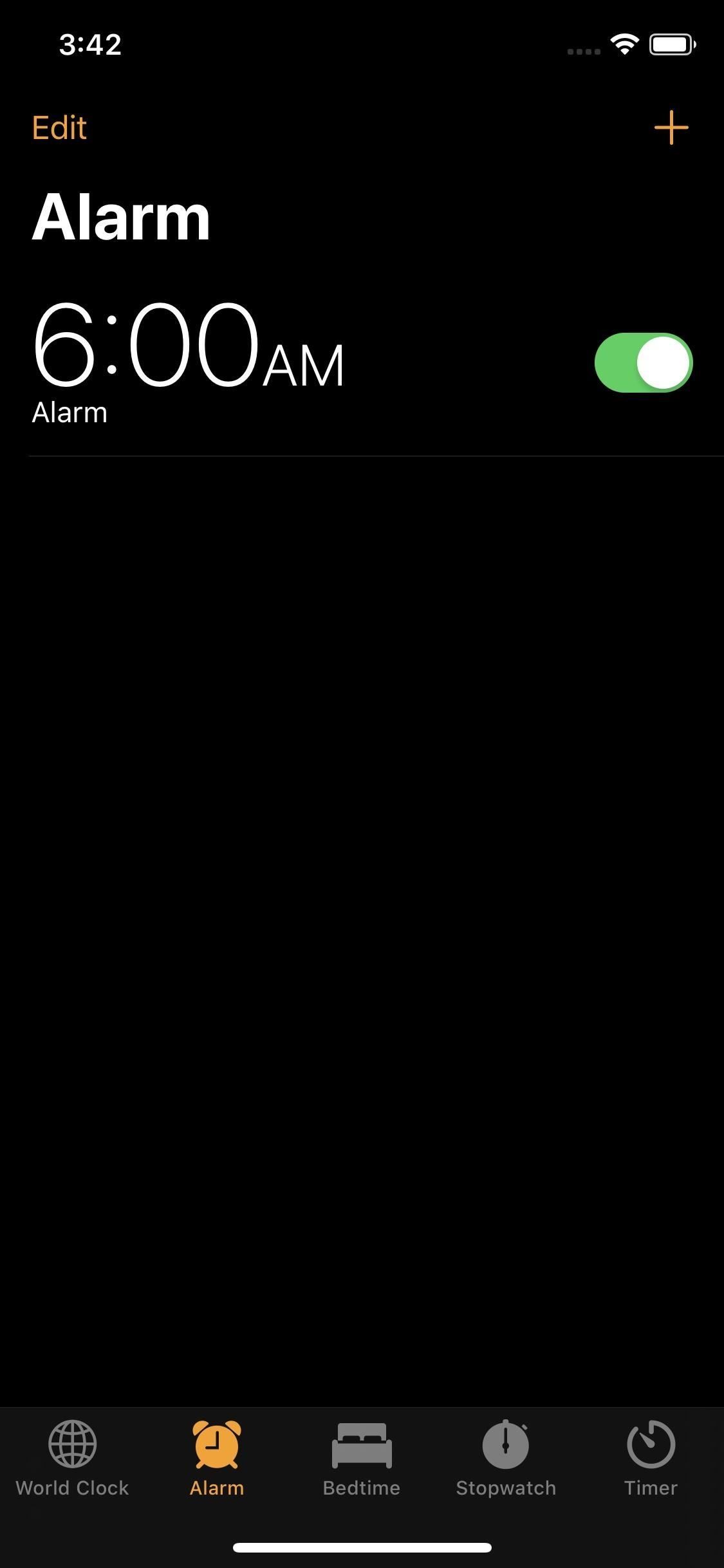The image size is (724, 1568).
Task: Go to the Stopwatch tab
Action: (x=506, y=1459)
